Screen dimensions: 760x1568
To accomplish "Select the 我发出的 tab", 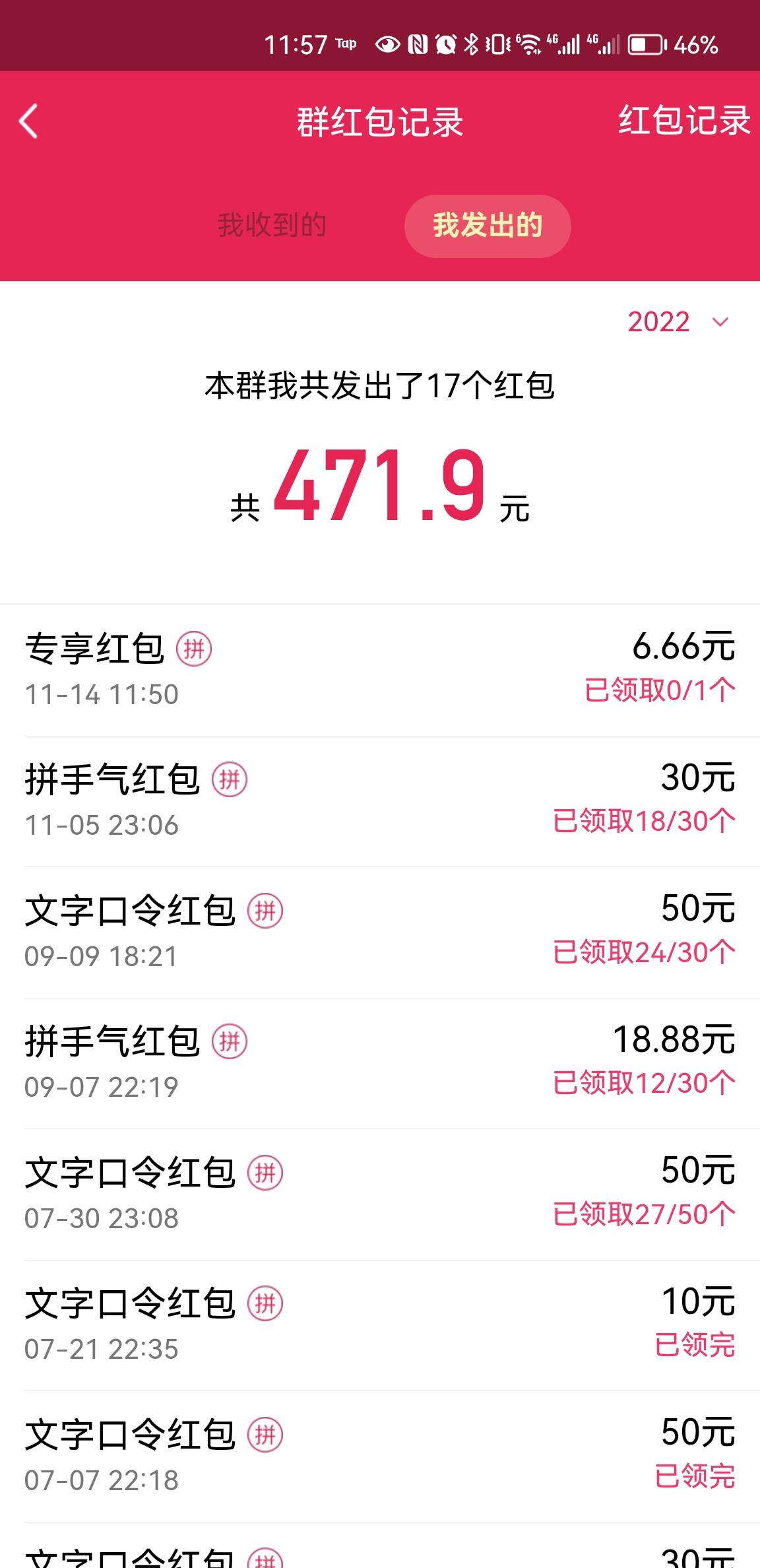I will tap(488, 226).
